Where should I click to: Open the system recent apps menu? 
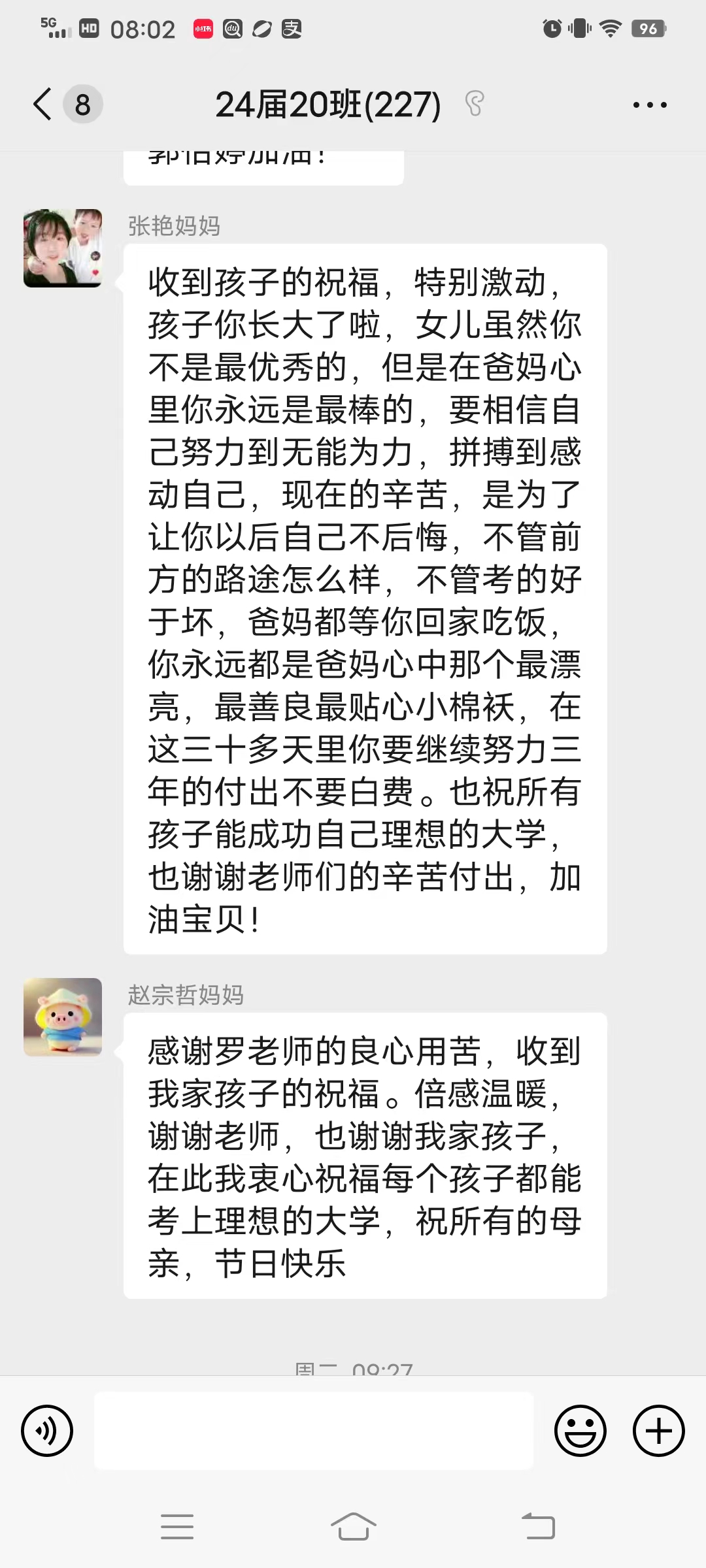coord(177,1527)
